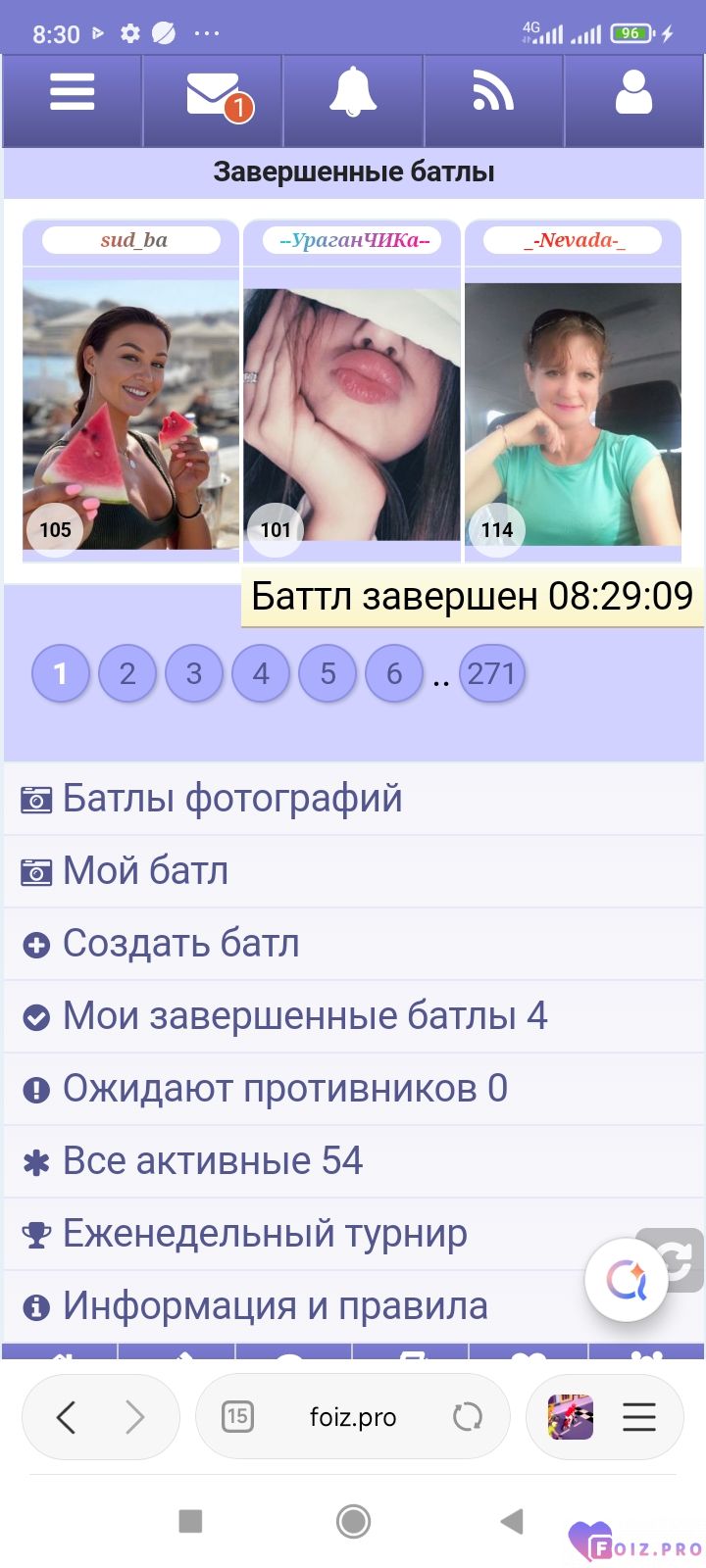Open the feed RSS icon
This screenshot has width=706, height=1568.
(493, 93)
